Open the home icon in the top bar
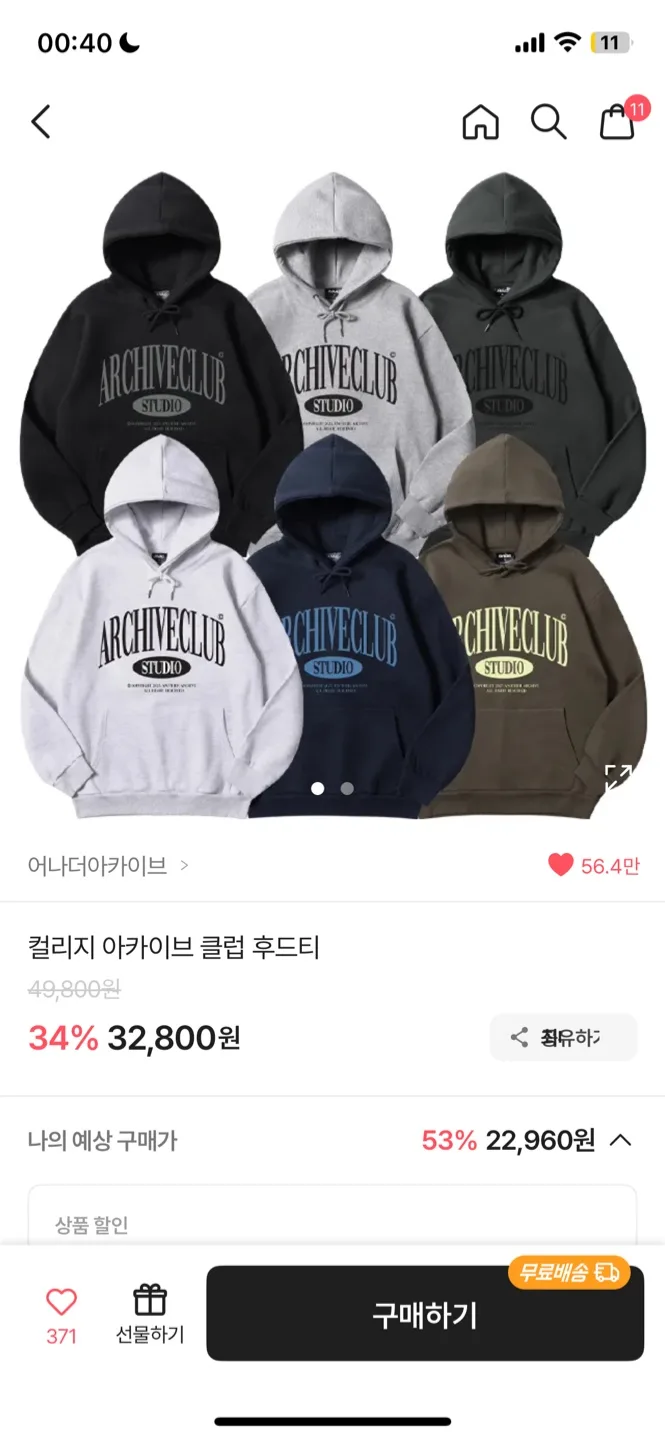665x1440 pixels. (480, 122)
